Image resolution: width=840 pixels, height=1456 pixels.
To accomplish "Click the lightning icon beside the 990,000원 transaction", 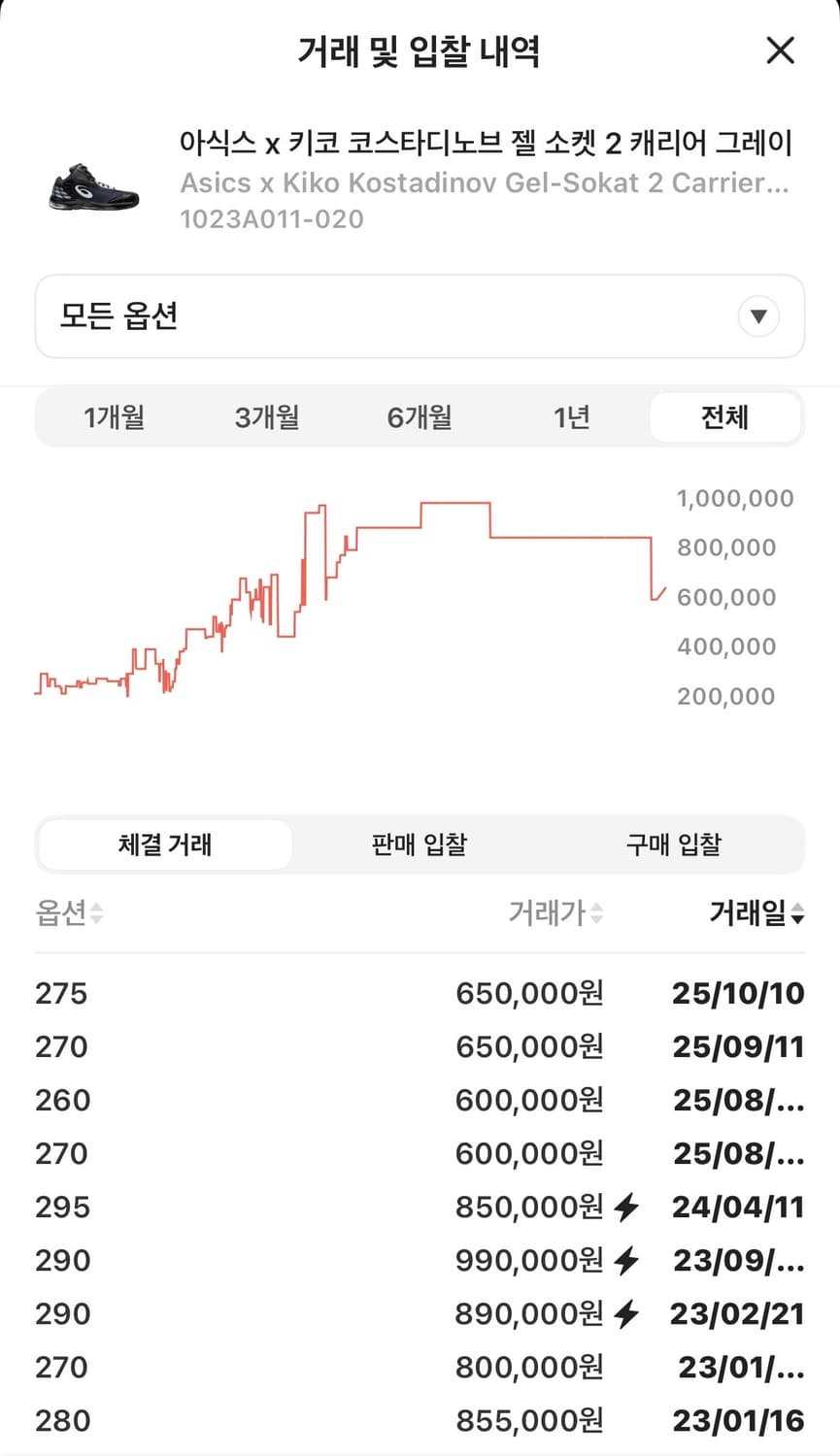I will click(627, 1260).
